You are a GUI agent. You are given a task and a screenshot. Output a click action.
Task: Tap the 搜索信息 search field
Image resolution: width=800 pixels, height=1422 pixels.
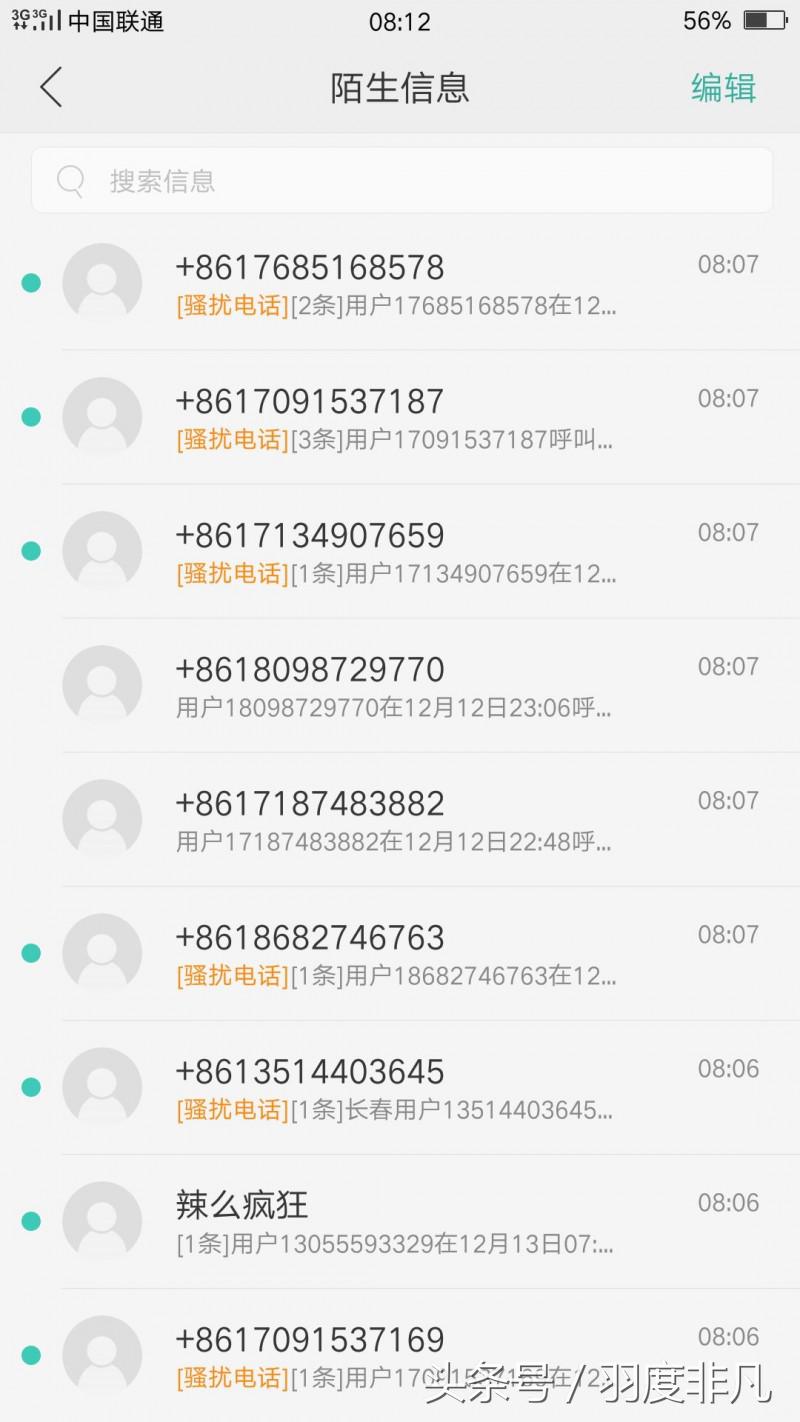pos(400,180)
